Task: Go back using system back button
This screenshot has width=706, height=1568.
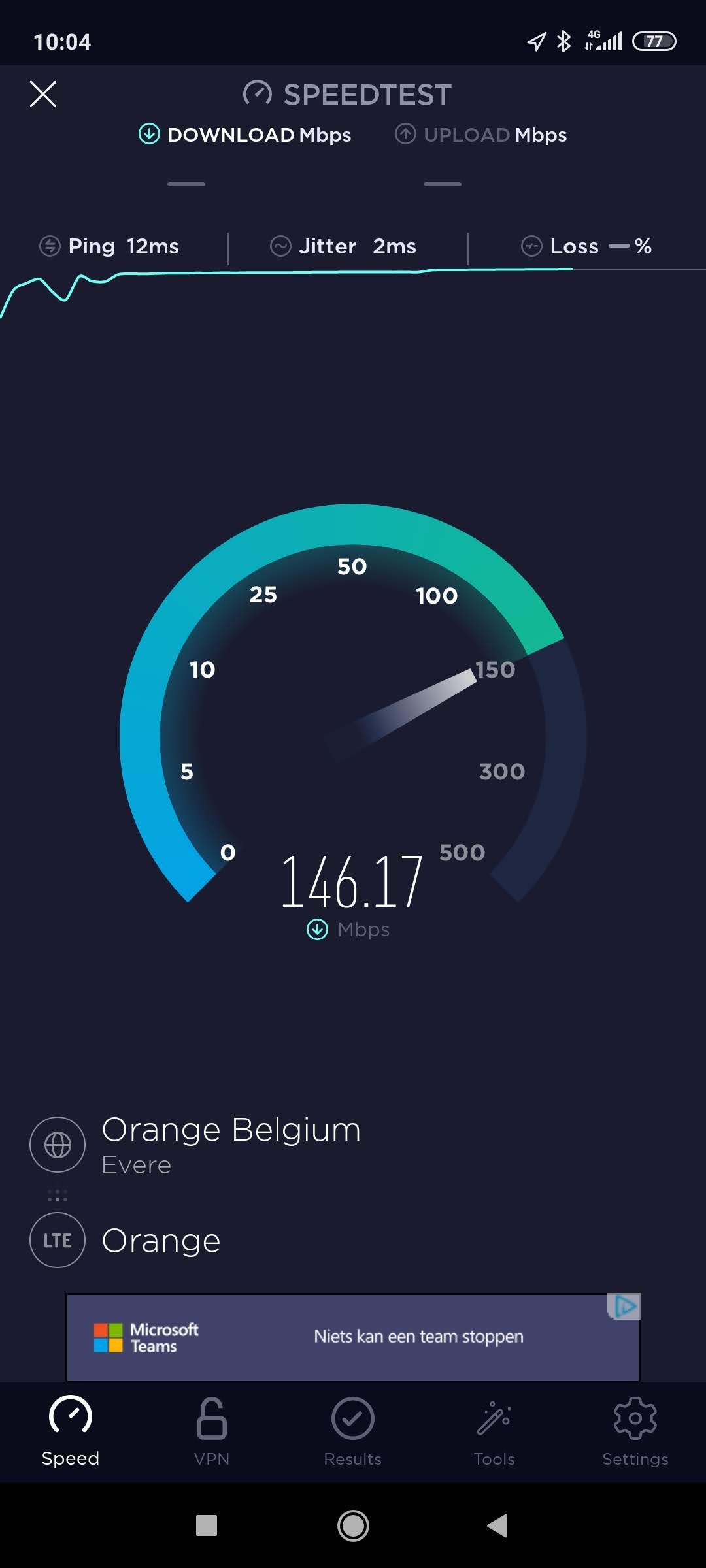Action: point(498,1526)
